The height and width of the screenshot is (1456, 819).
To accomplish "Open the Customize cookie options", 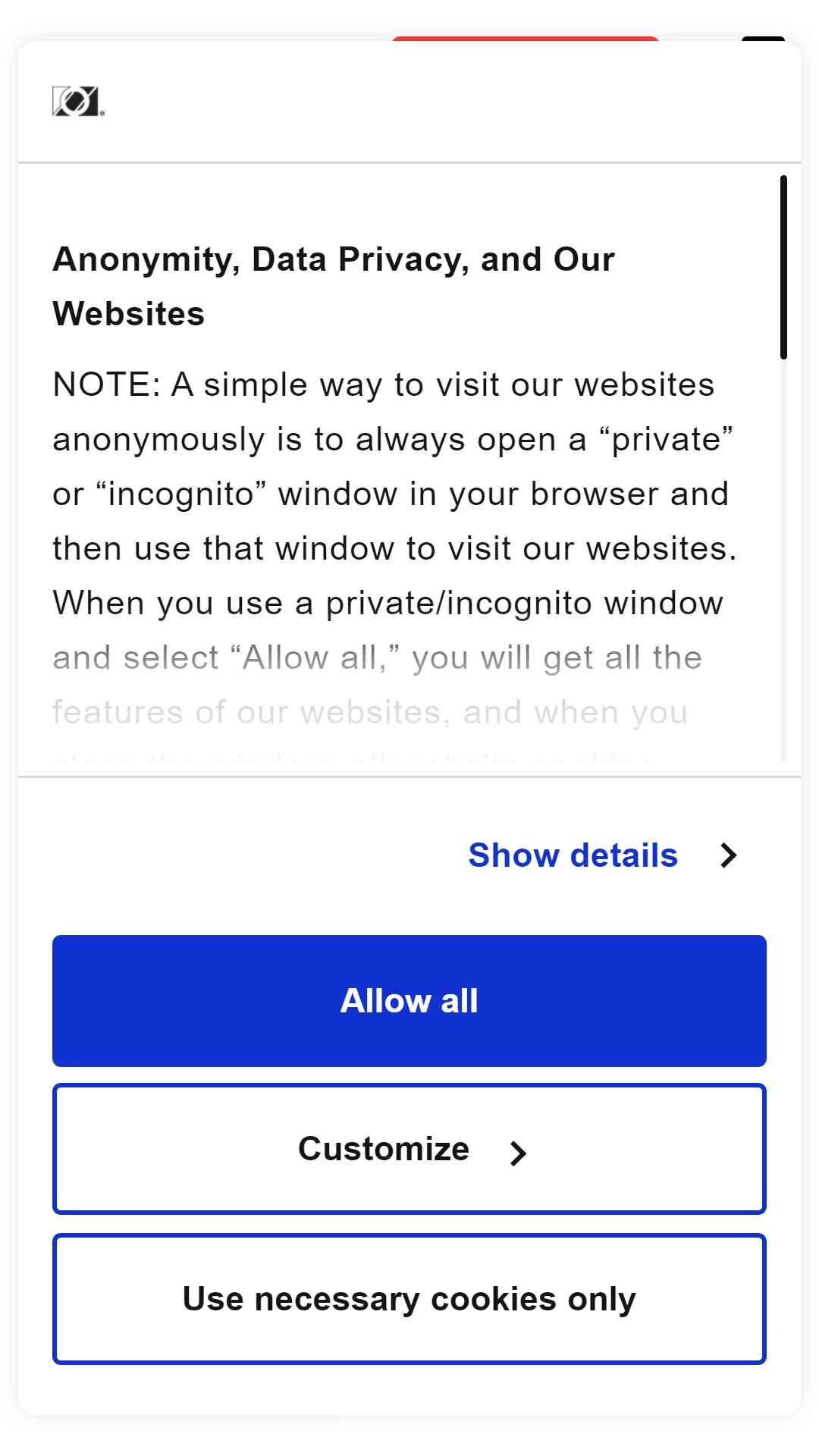I will click(x=409, y=1149).
